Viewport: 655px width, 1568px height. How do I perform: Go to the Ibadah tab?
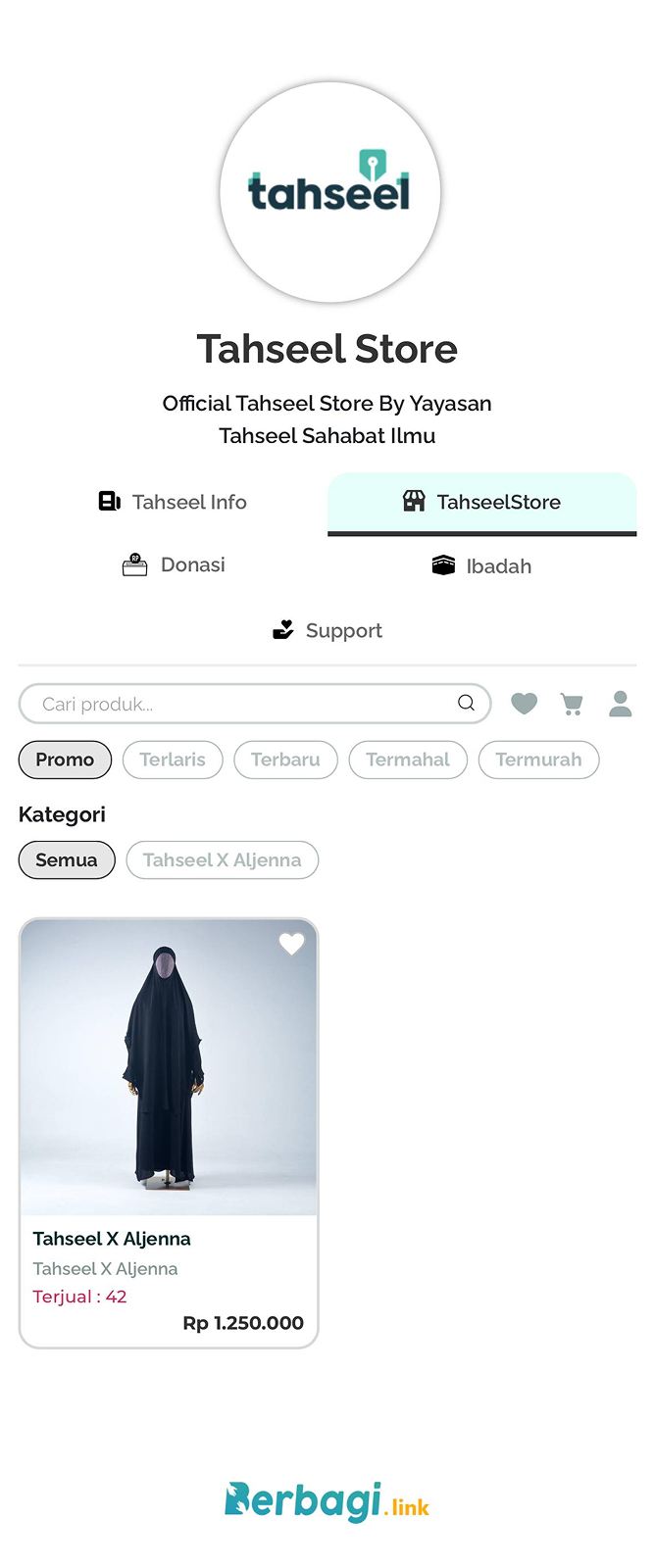click(x=481, y=566)
